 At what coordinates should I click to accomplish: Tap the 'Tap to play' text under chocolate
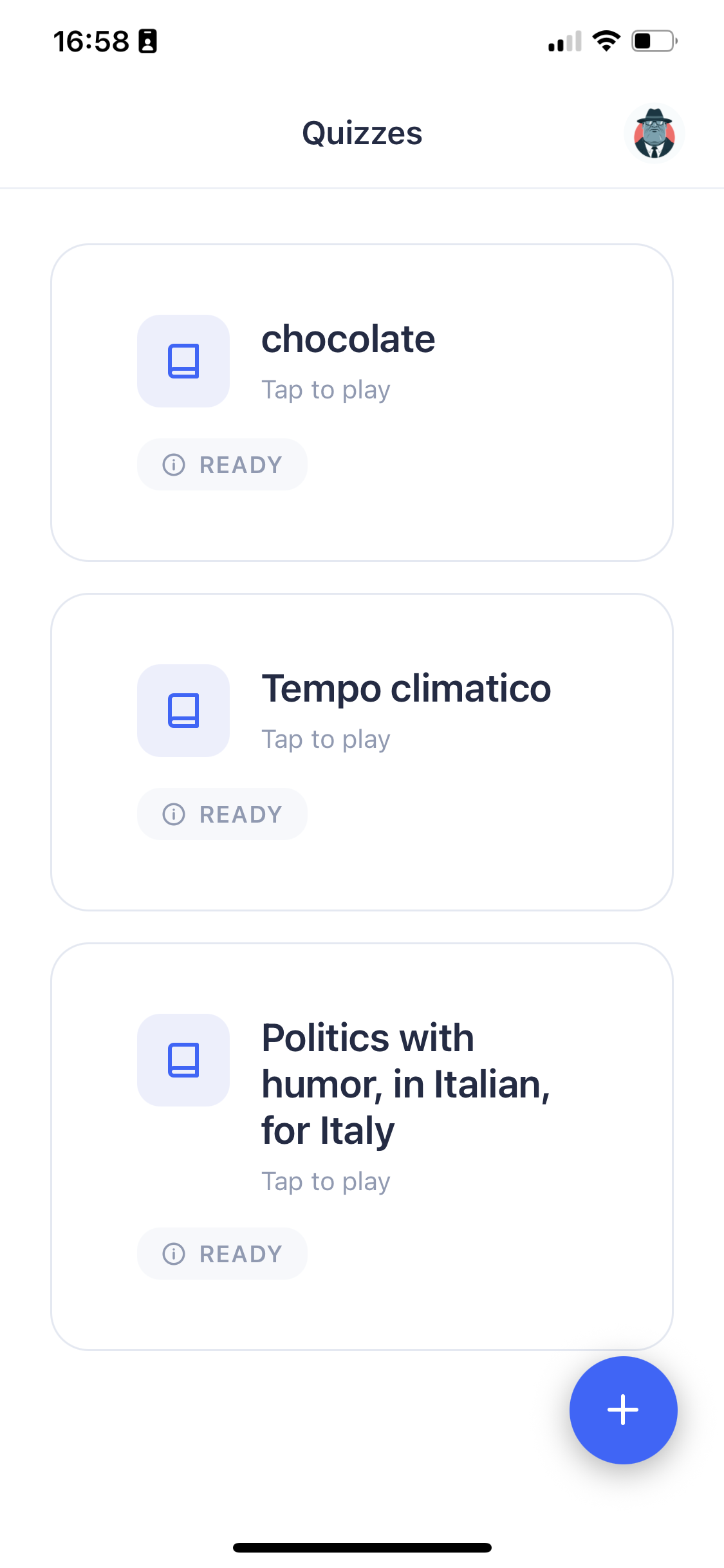point(326,389)
